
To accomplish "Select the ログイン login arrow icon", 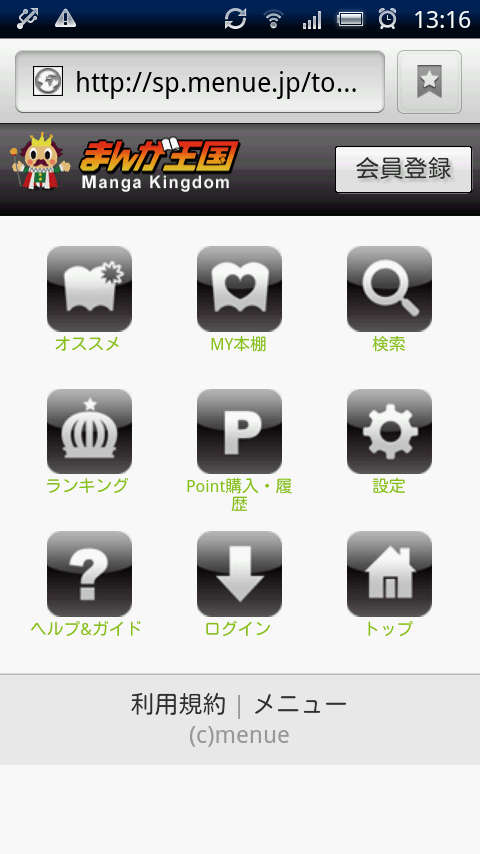I will (x=239, y=574).
